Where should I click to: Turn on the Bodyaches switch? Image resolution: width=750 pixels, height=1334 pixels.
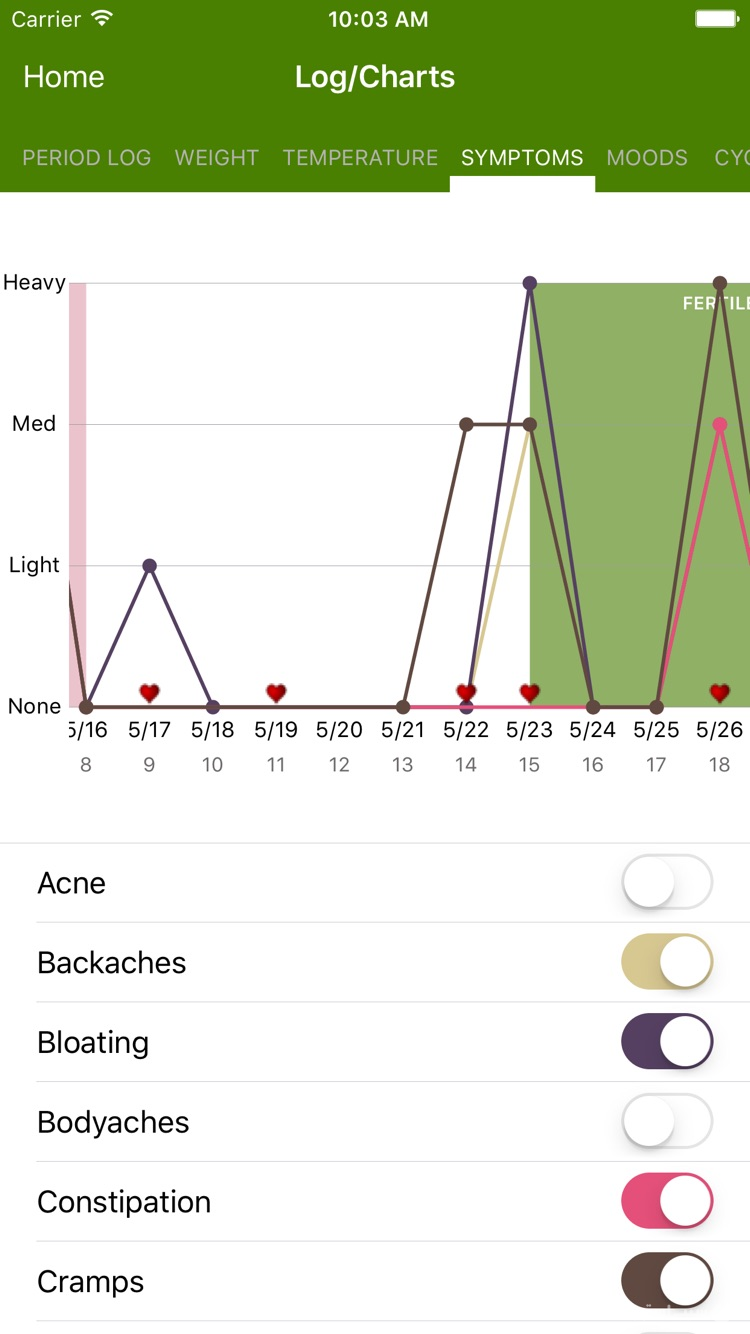tap(667, 1121)
